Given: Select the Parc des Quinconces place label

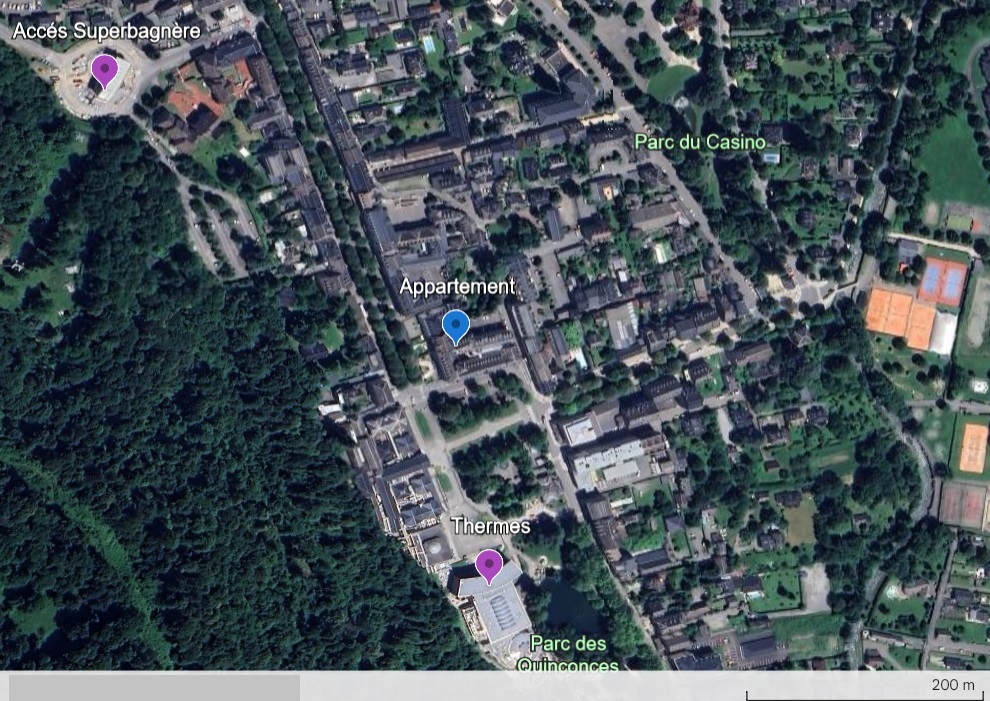Looking at the screenshot, I should (568, 654).
